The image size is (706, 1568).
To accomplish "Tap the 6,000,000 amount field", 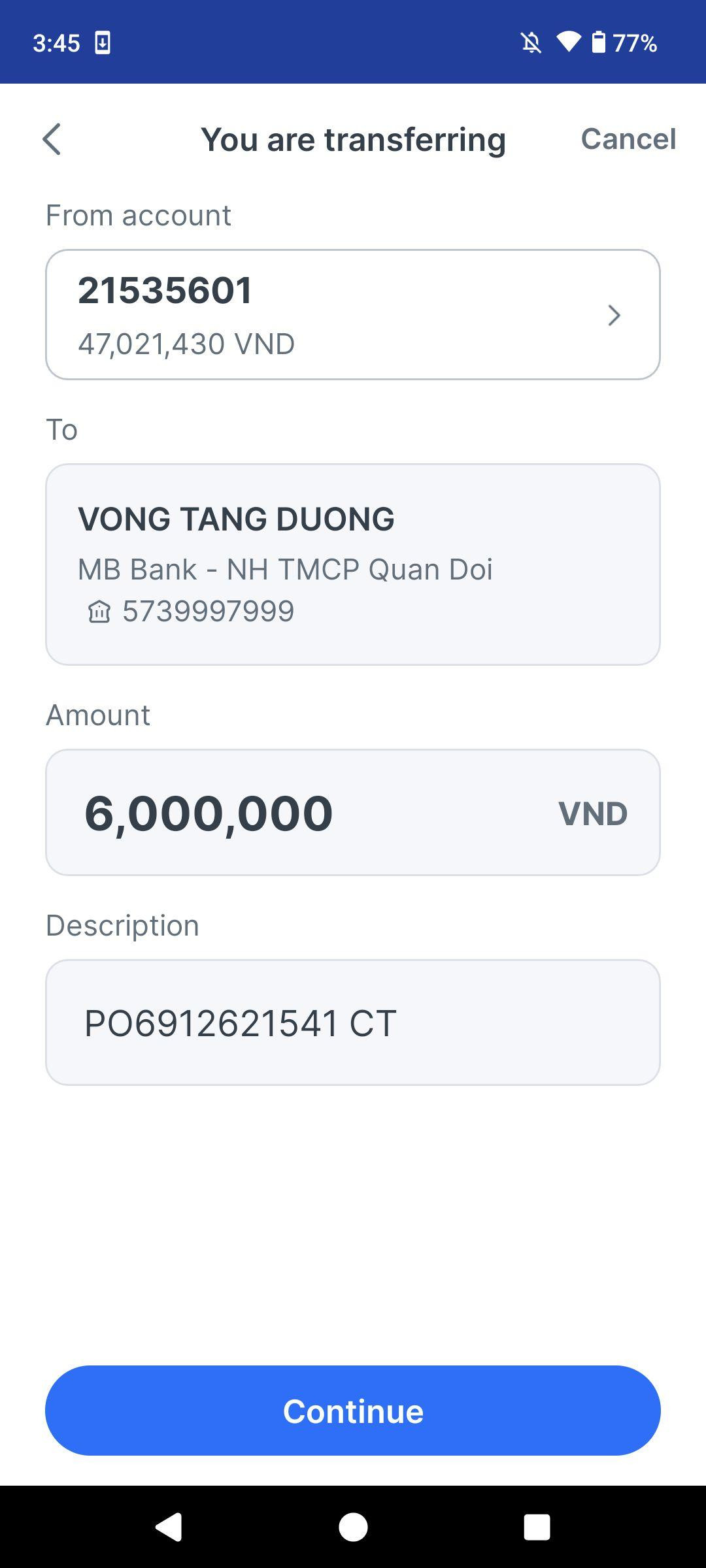I will click(353, 812).
